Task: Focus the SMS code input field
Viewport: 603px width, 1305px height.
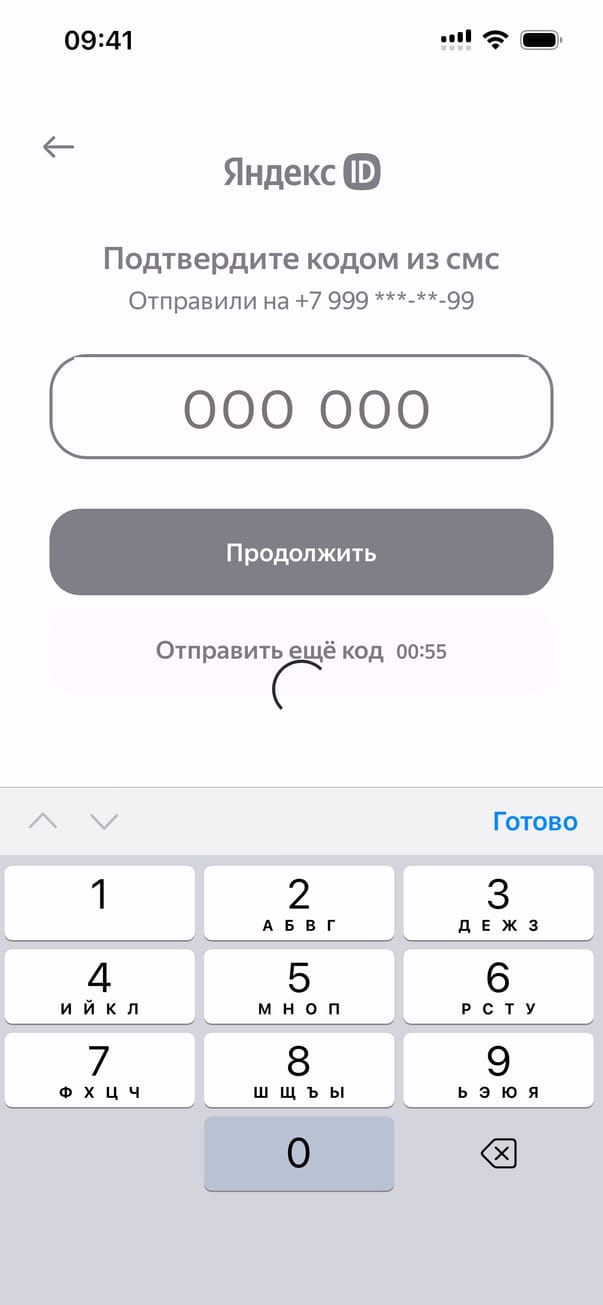Action: coord(301,408)
